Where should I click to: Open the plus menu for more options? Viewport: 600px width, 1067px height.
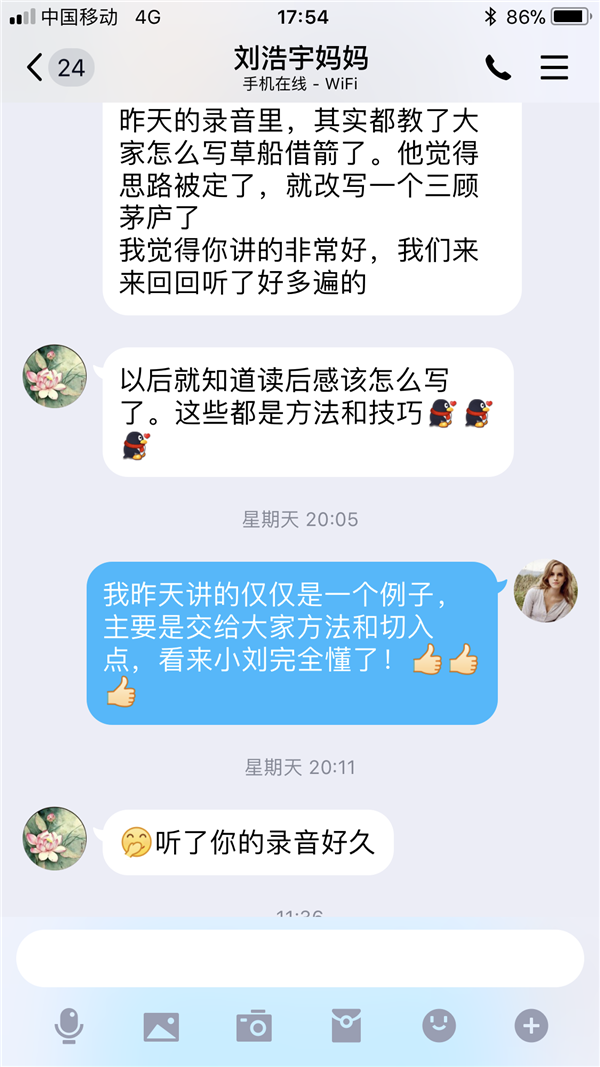tap(531, 1025)
